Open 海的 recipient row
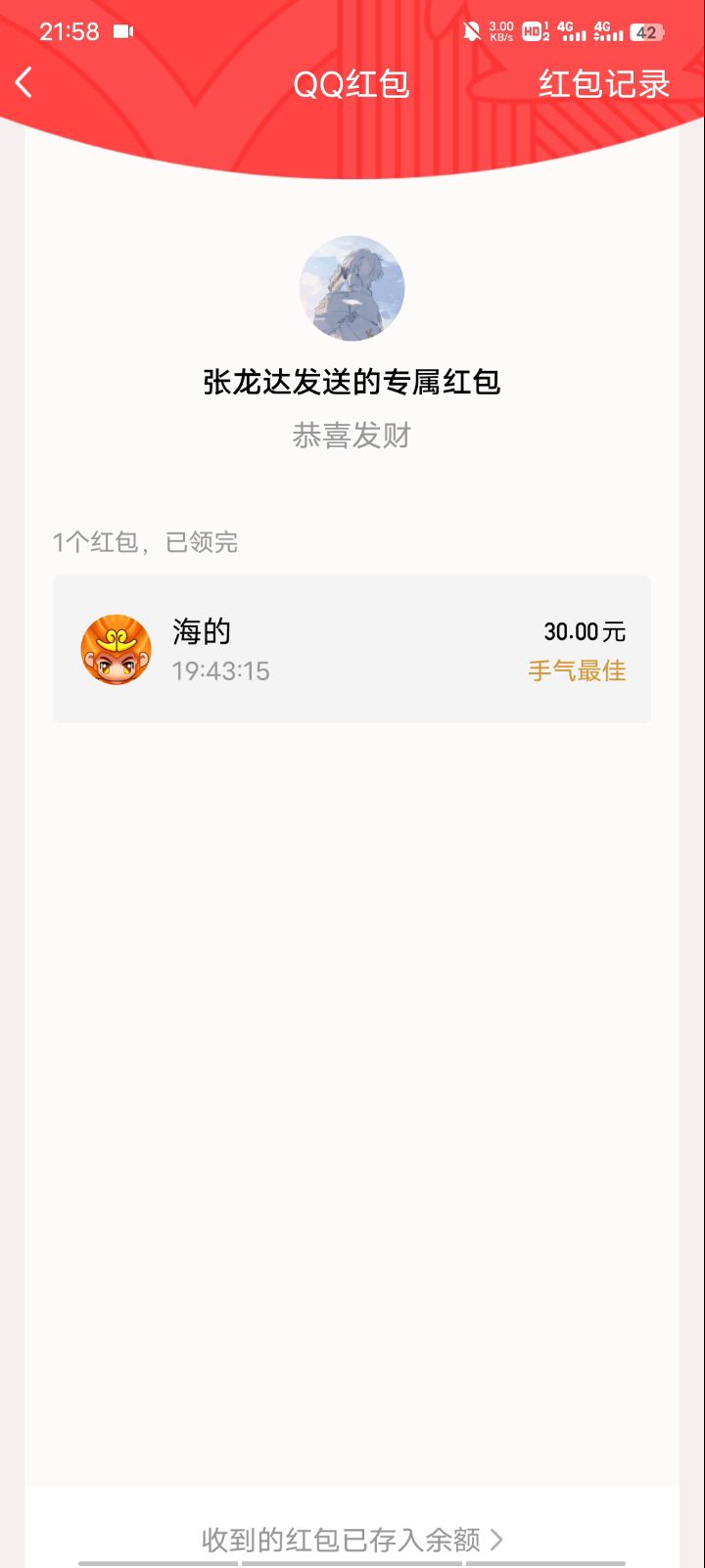The image size is (705, 1568). [x=352, y=650]
